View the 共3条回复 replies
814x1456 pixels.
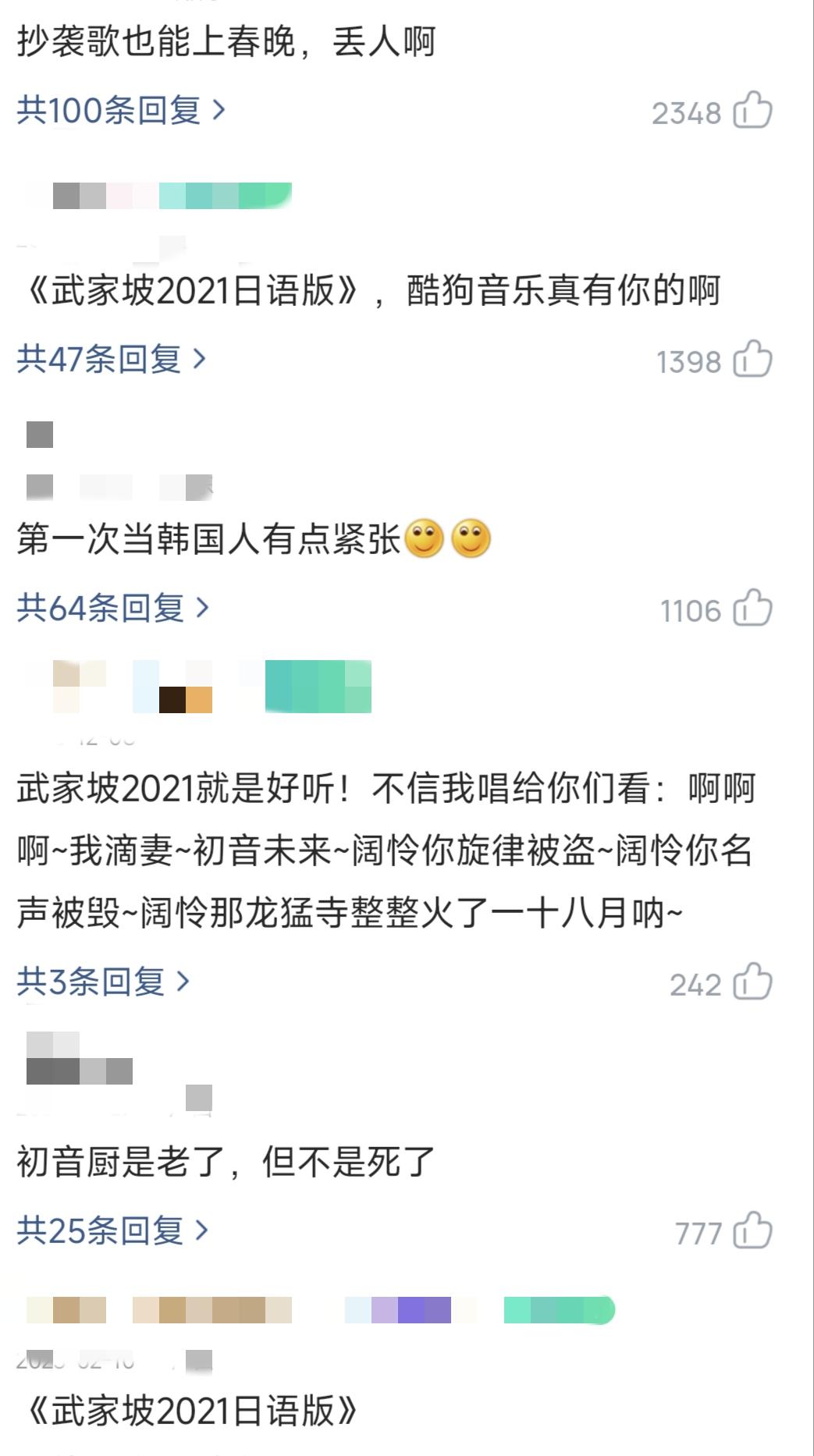[103, 982]
